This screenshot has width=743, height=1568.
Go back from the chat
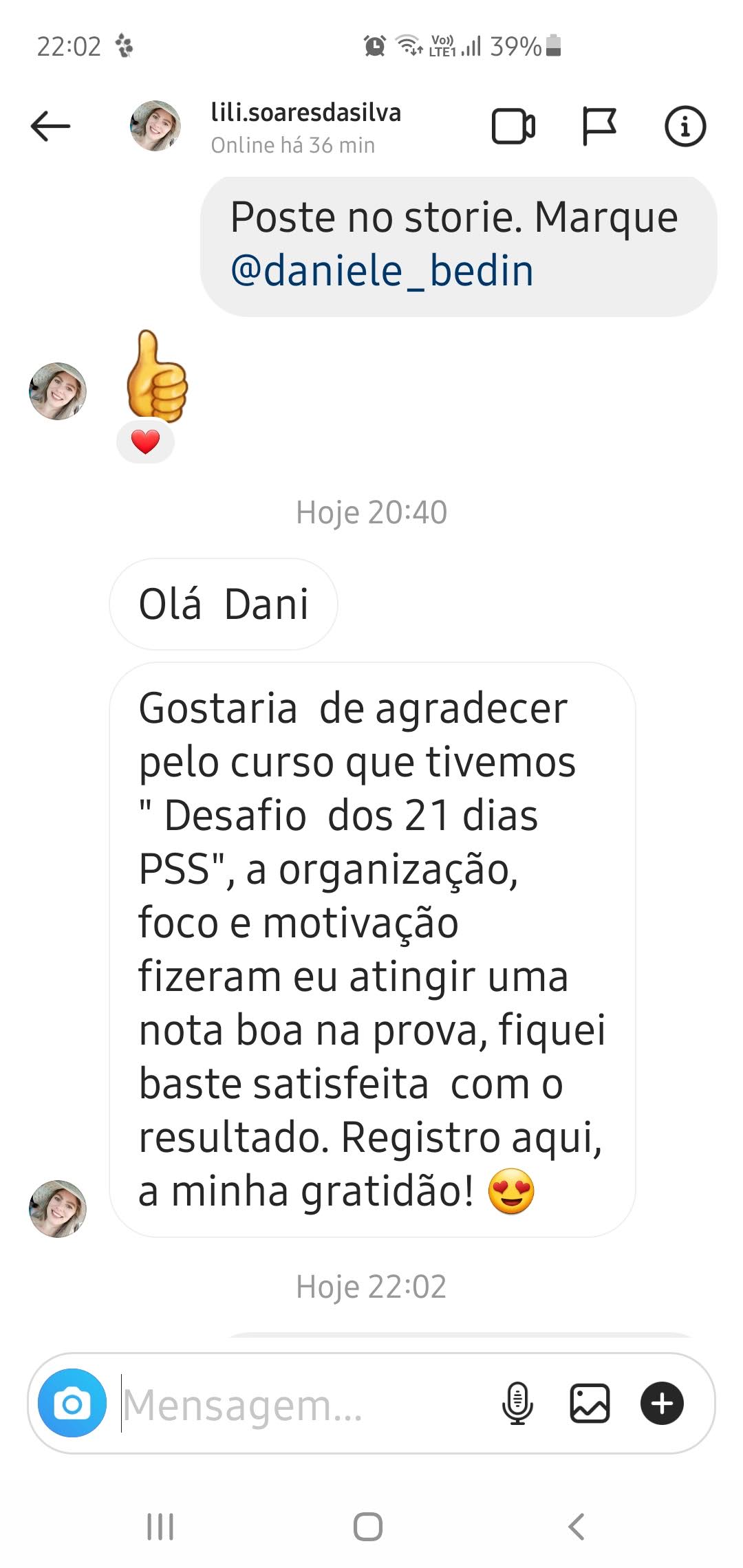pos(50,127)
